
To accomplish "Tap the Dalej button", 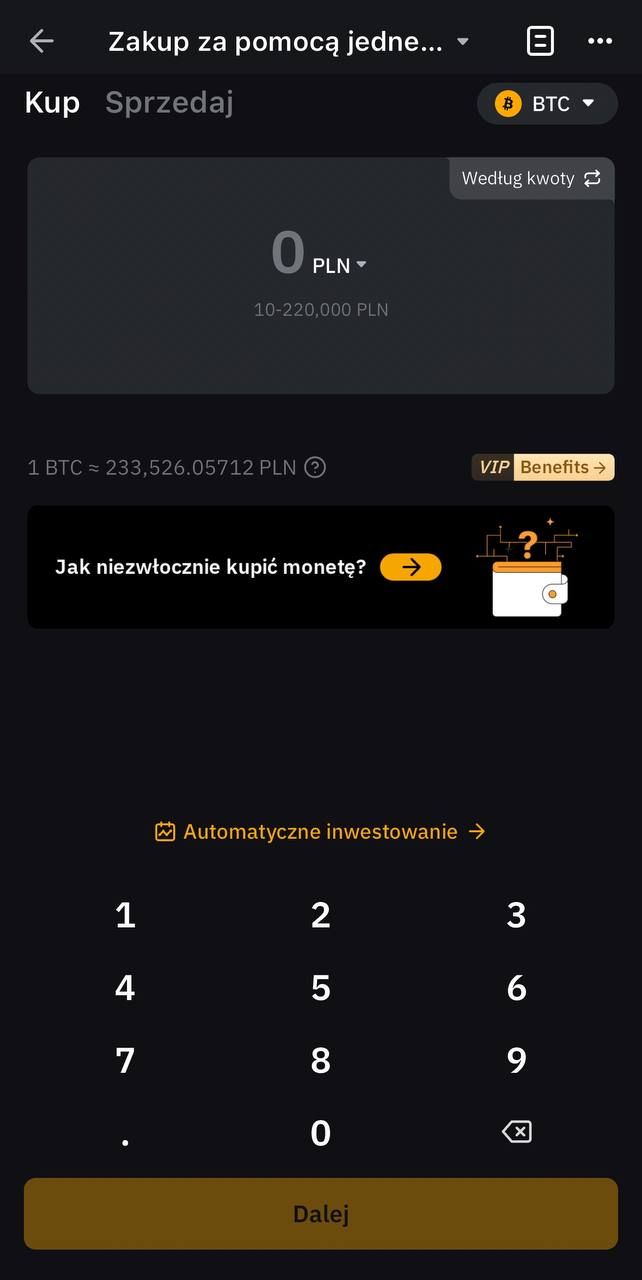I will (320, 1214).
